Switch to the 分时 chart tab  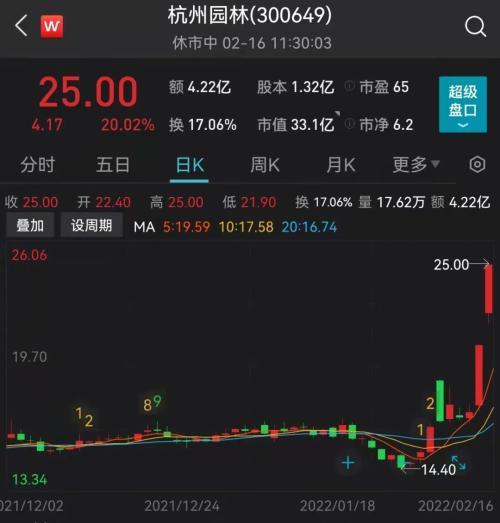coord(37,165)
